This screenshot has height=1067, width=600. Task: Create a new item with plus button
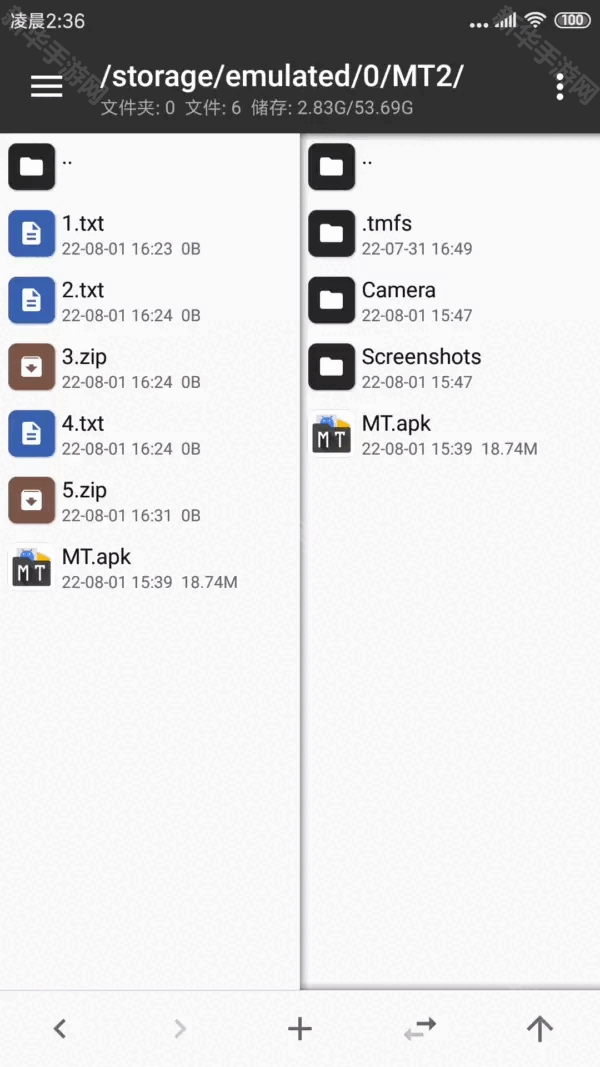(x=300, y=1028)
